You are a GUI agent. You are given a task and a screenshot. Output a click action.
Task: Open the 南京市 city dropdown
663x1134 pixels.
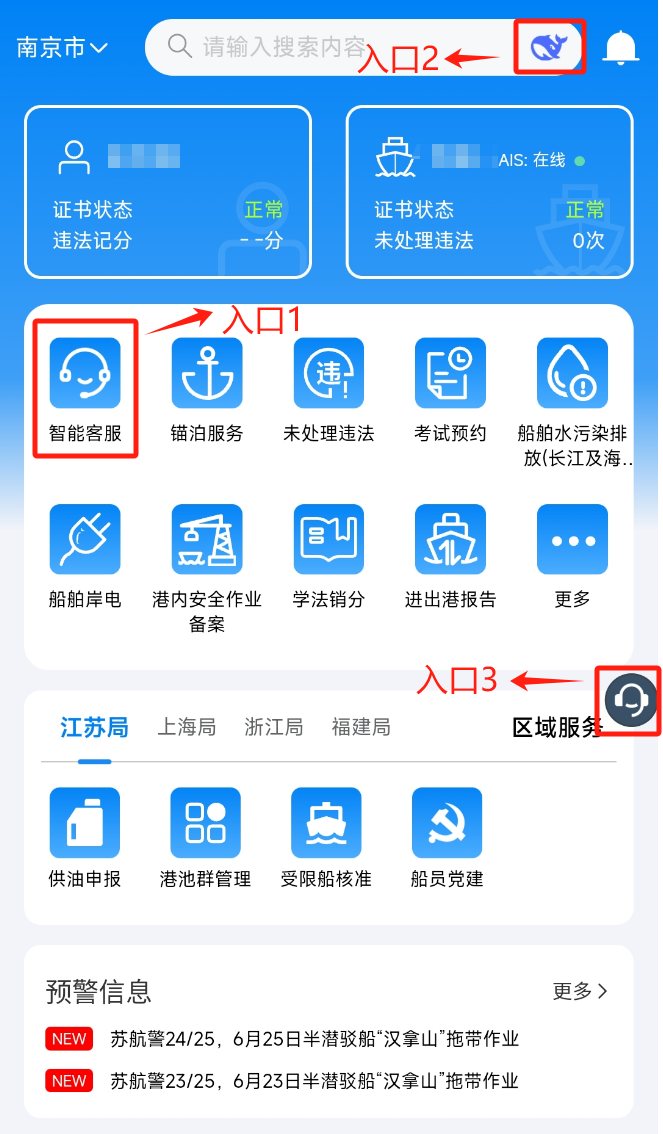click(62, 47)
